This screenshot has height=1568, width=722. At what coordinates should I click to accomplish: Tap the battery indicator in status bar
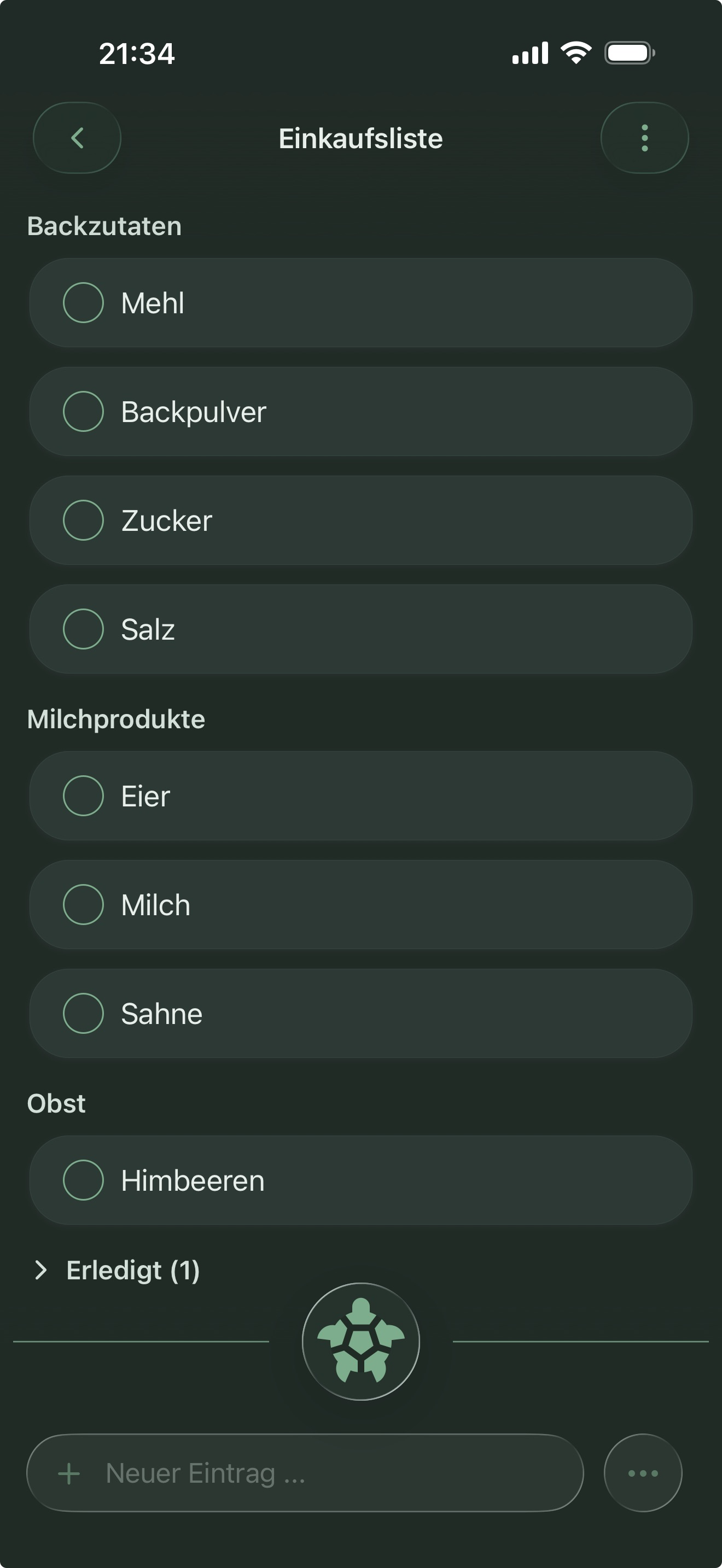[628, 54]
